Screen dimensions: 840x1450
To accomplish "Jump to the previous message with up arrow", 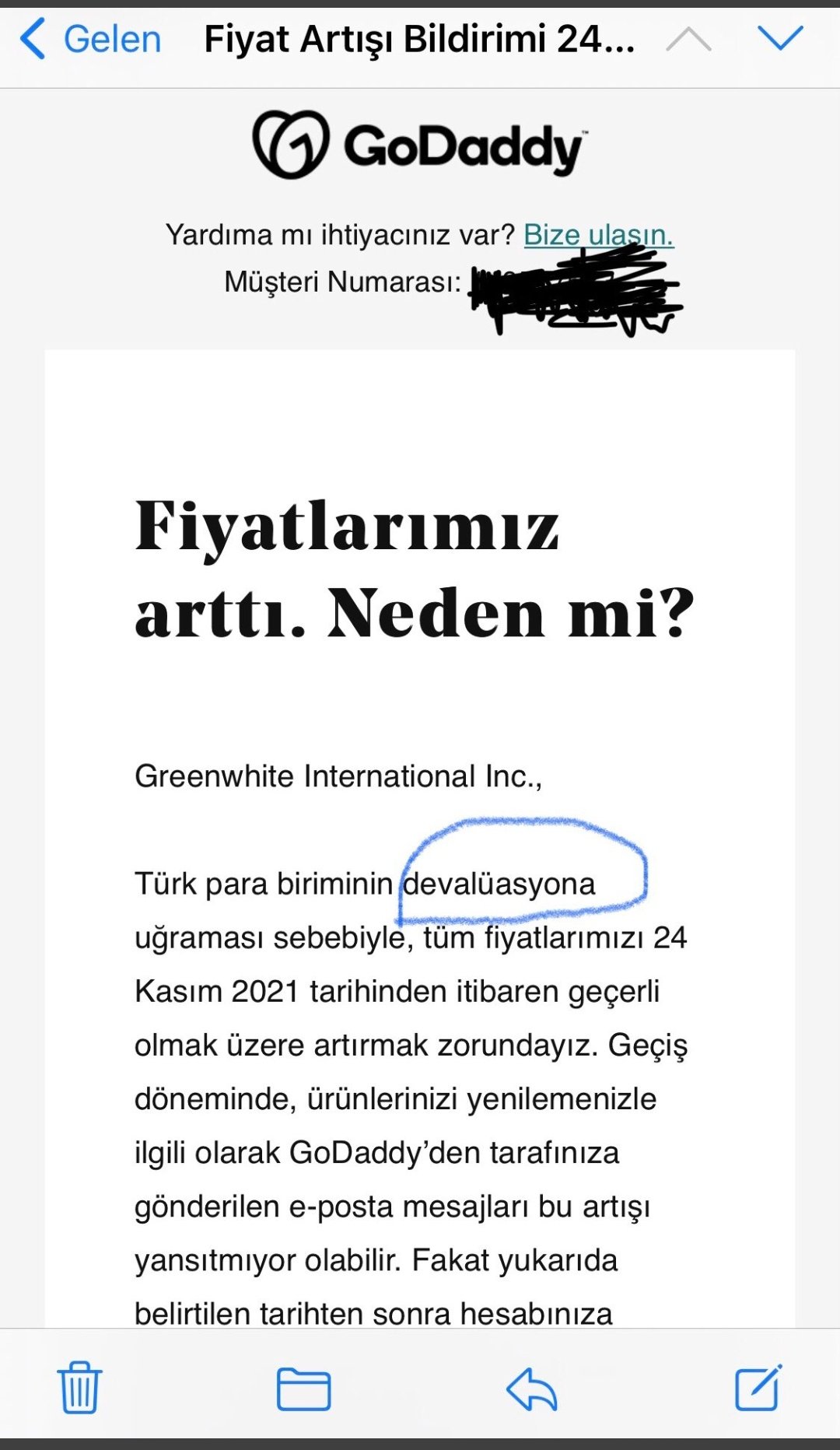I will (x=688, y=39).
